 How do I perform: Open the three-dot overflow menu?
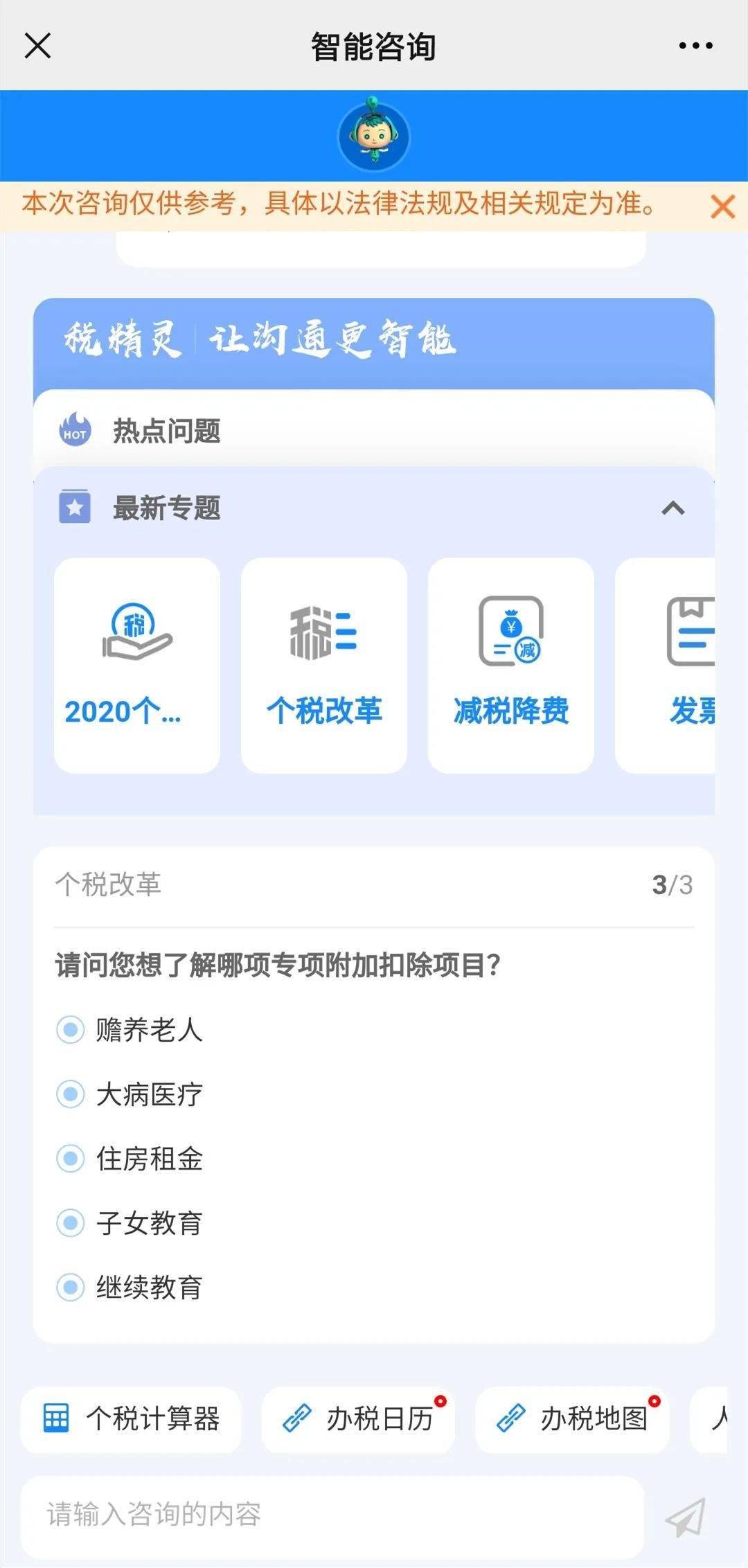(695, 46)
